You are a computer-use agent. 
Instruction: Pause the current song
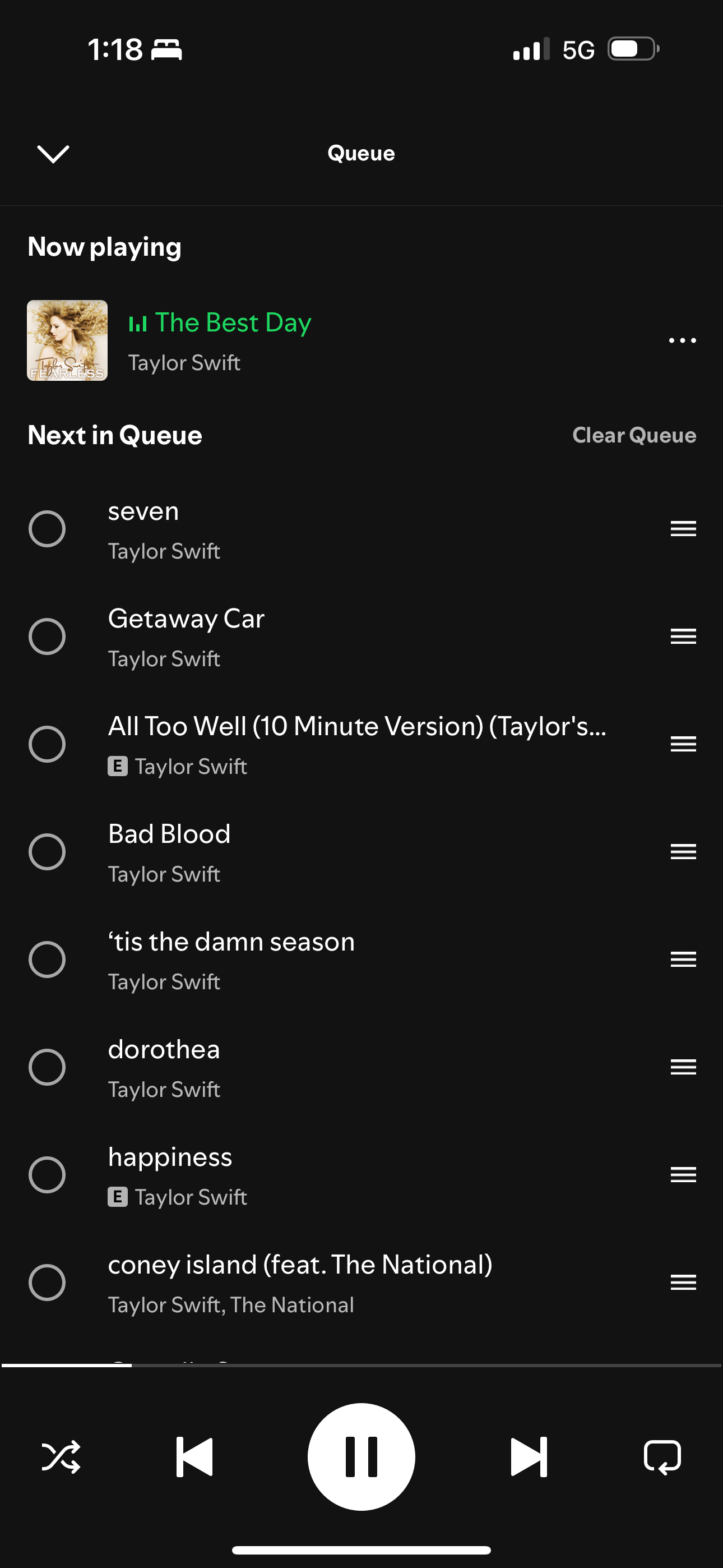click(x=361, y=1457)
